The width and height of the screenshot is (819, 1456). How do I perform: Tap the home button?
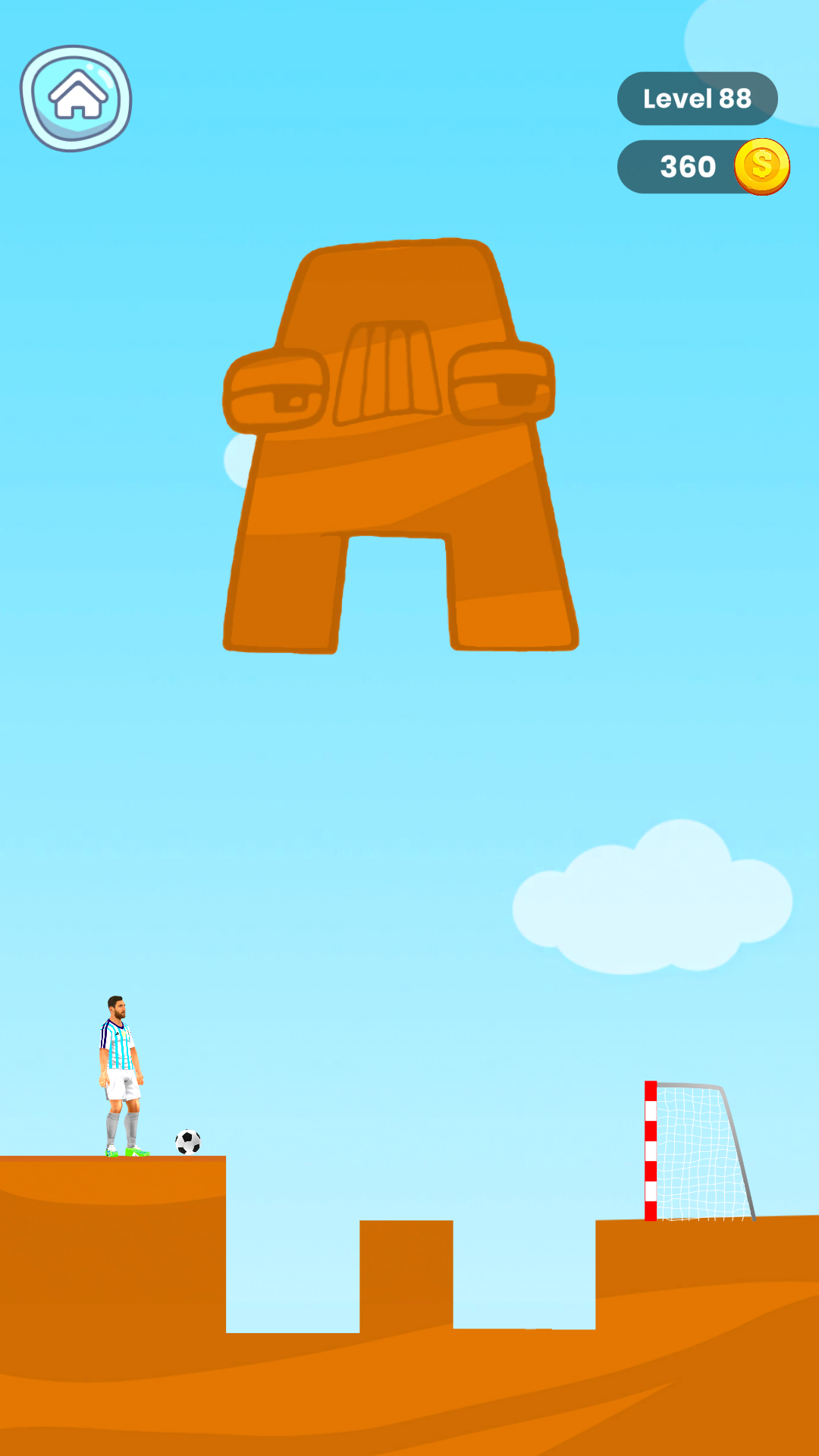click(76, 98)
